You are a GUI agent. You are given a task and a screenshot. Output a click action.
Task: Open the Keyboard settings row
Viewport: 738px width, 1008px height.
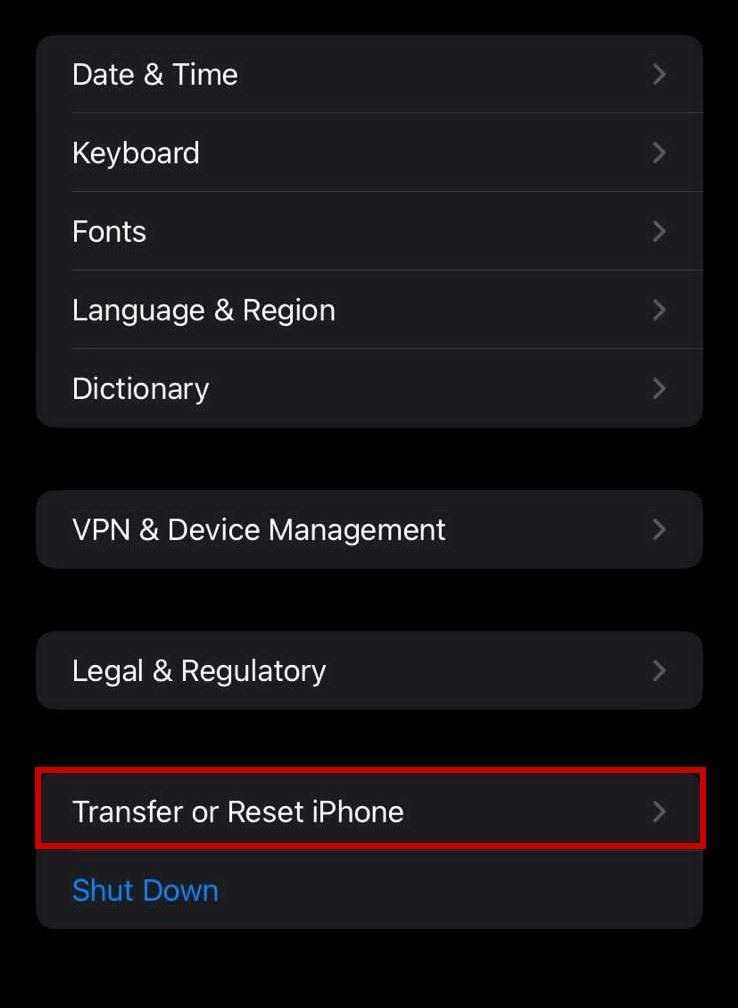point(368,153)
